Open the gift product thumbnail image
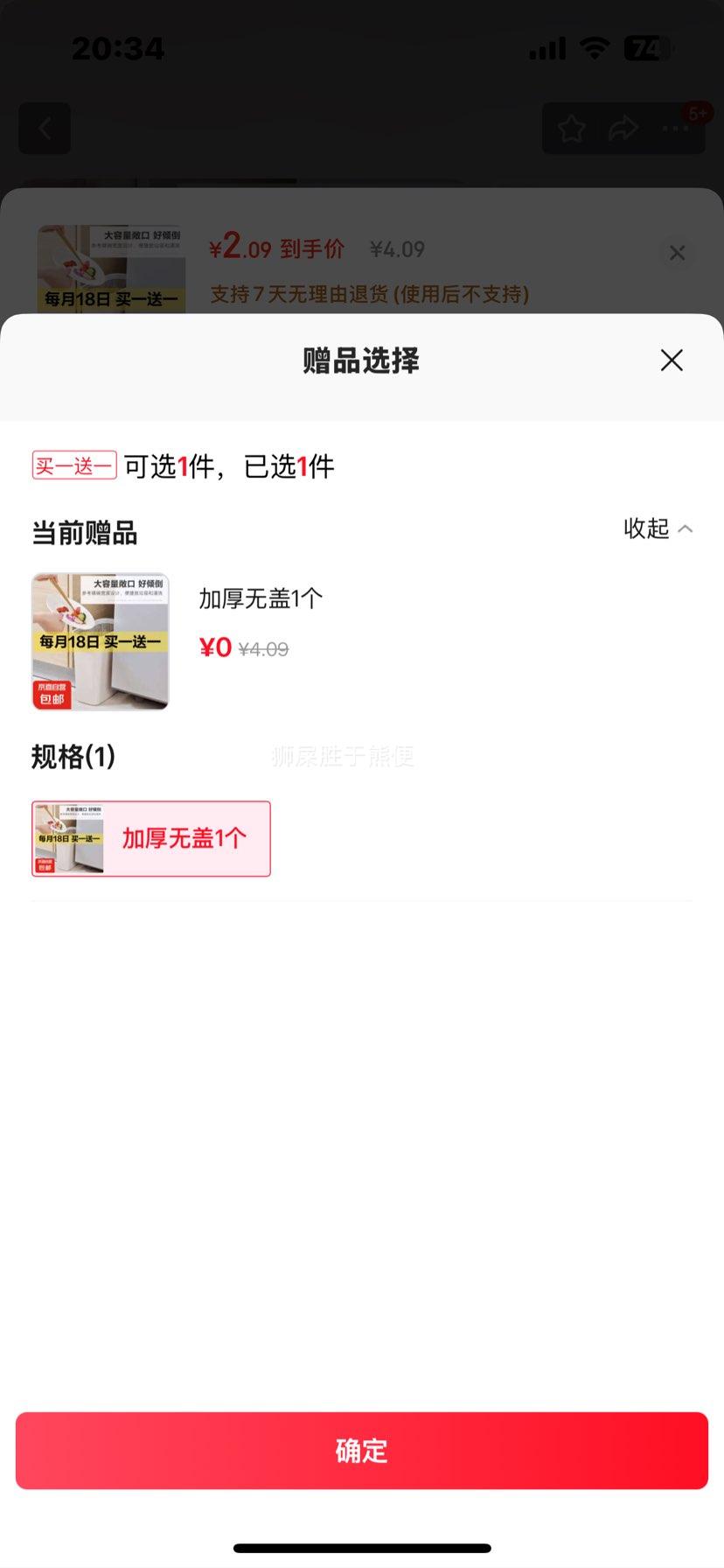This screenshot has height=1568, width=724. [100, 641]
